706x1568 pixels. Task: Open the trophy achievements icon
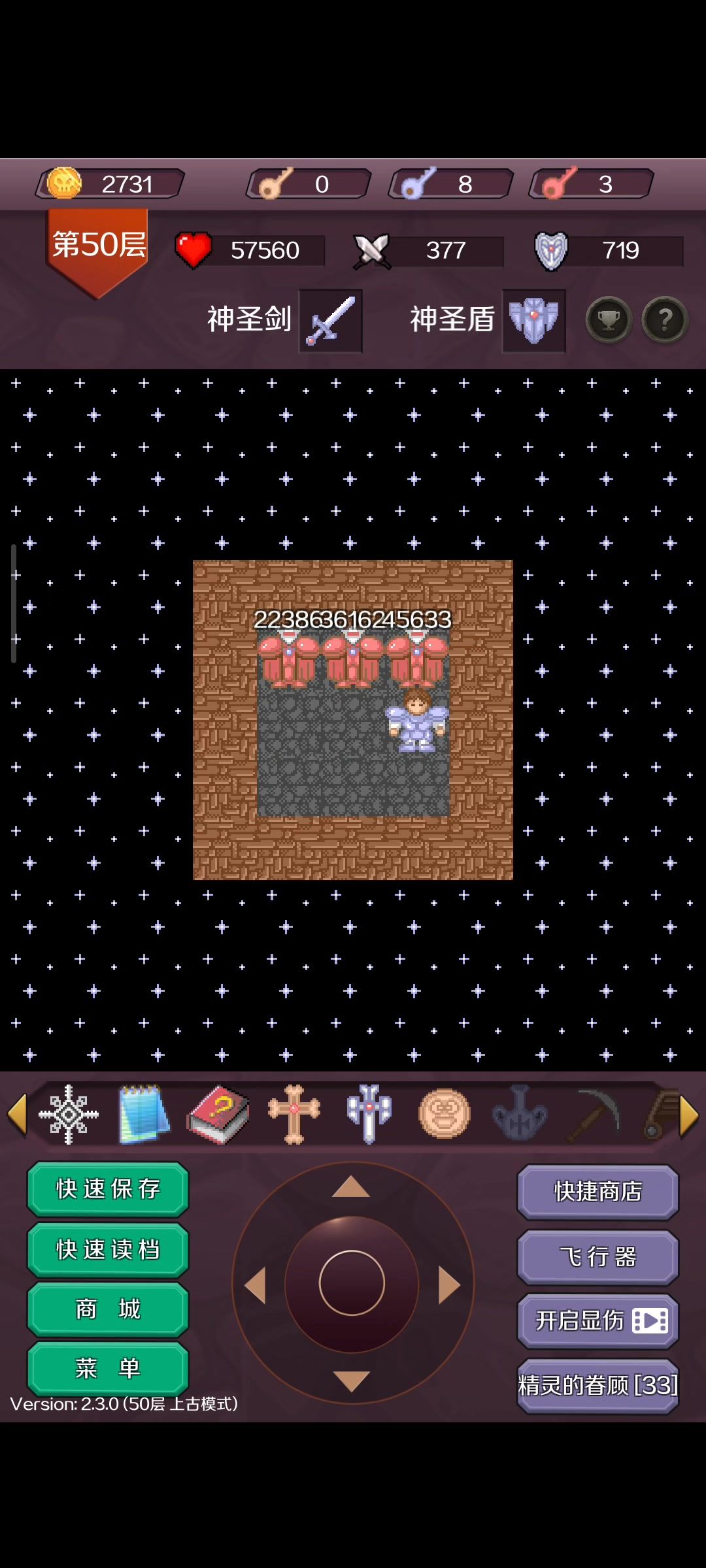tap(609, 320)
